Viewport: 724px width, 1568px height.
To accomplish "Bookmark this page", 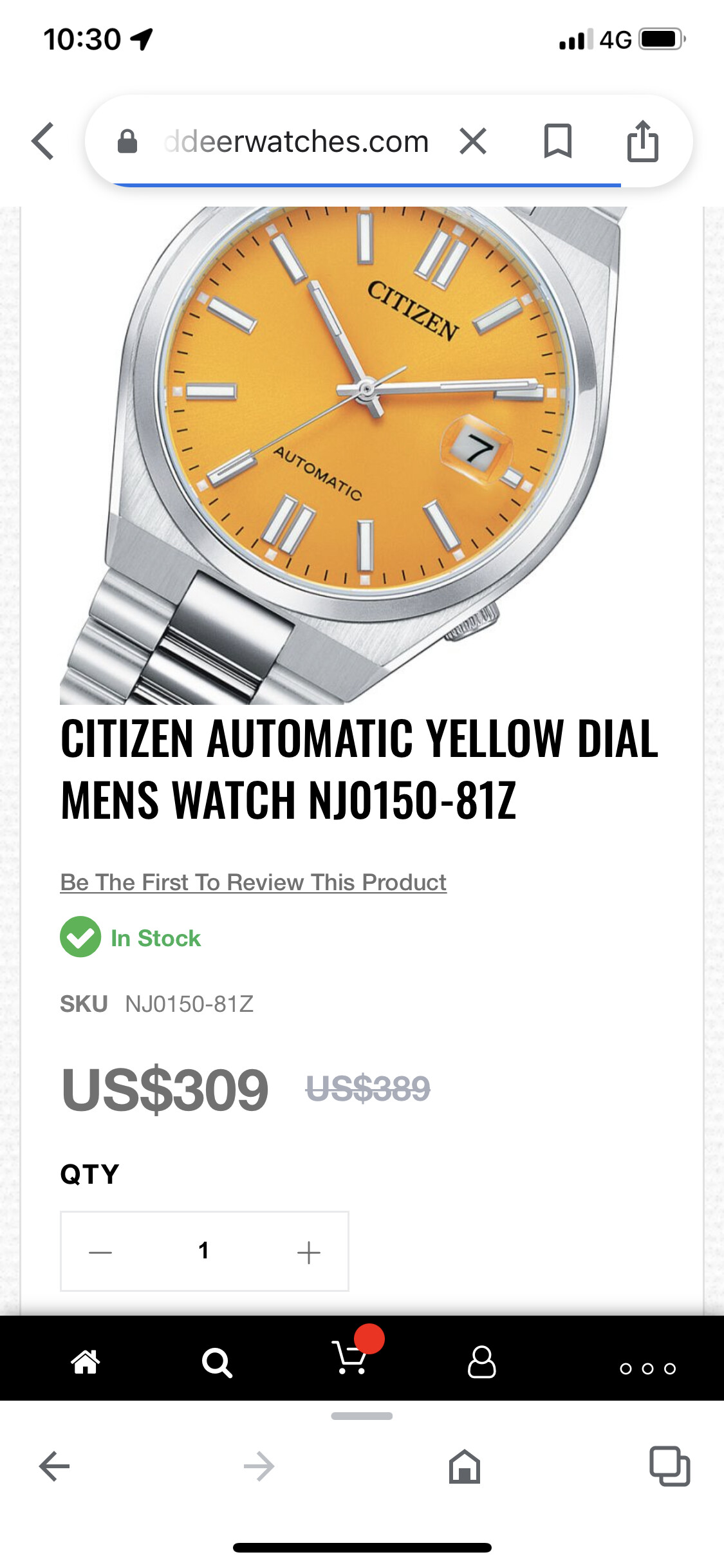I will point(557,141).
